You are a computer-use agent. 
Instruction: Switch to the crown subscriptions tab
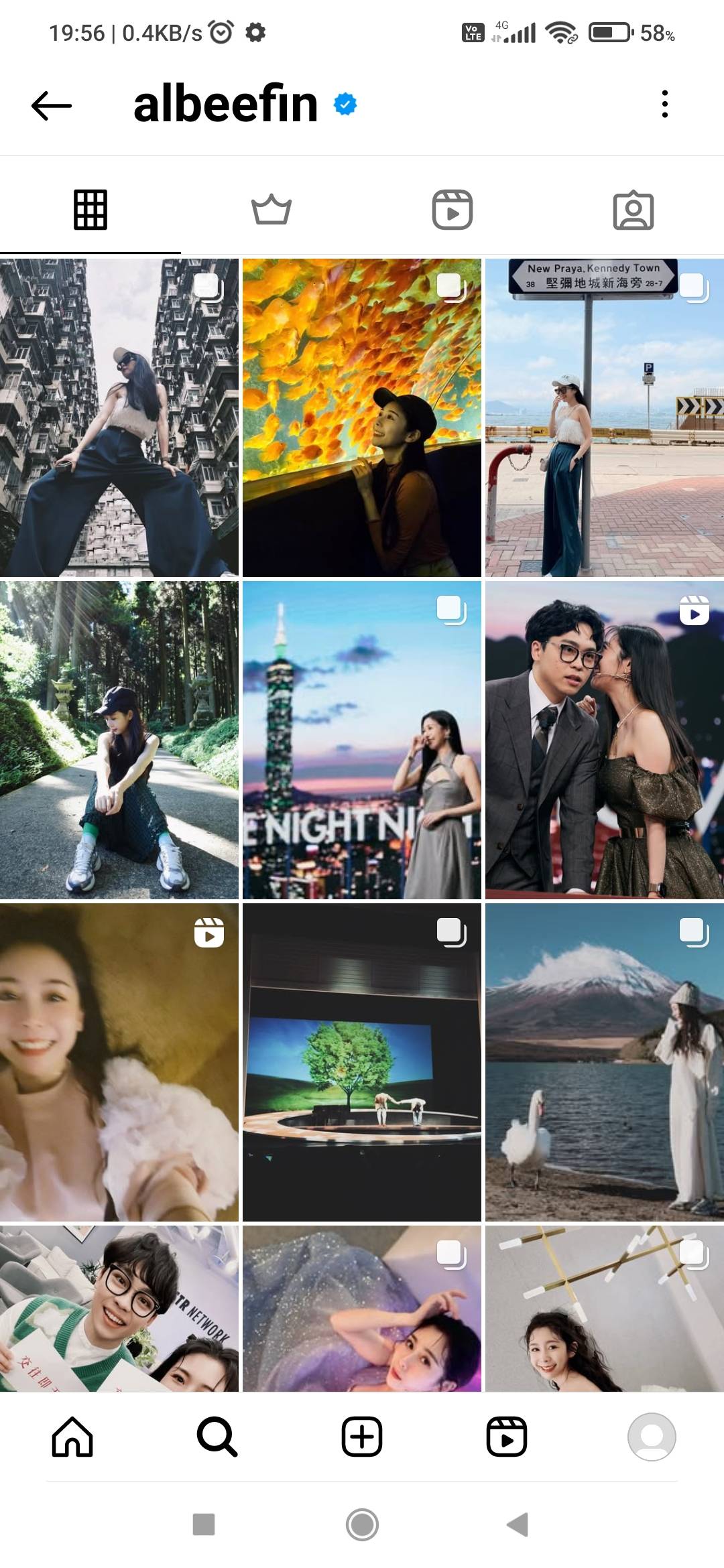coord(271,210)
